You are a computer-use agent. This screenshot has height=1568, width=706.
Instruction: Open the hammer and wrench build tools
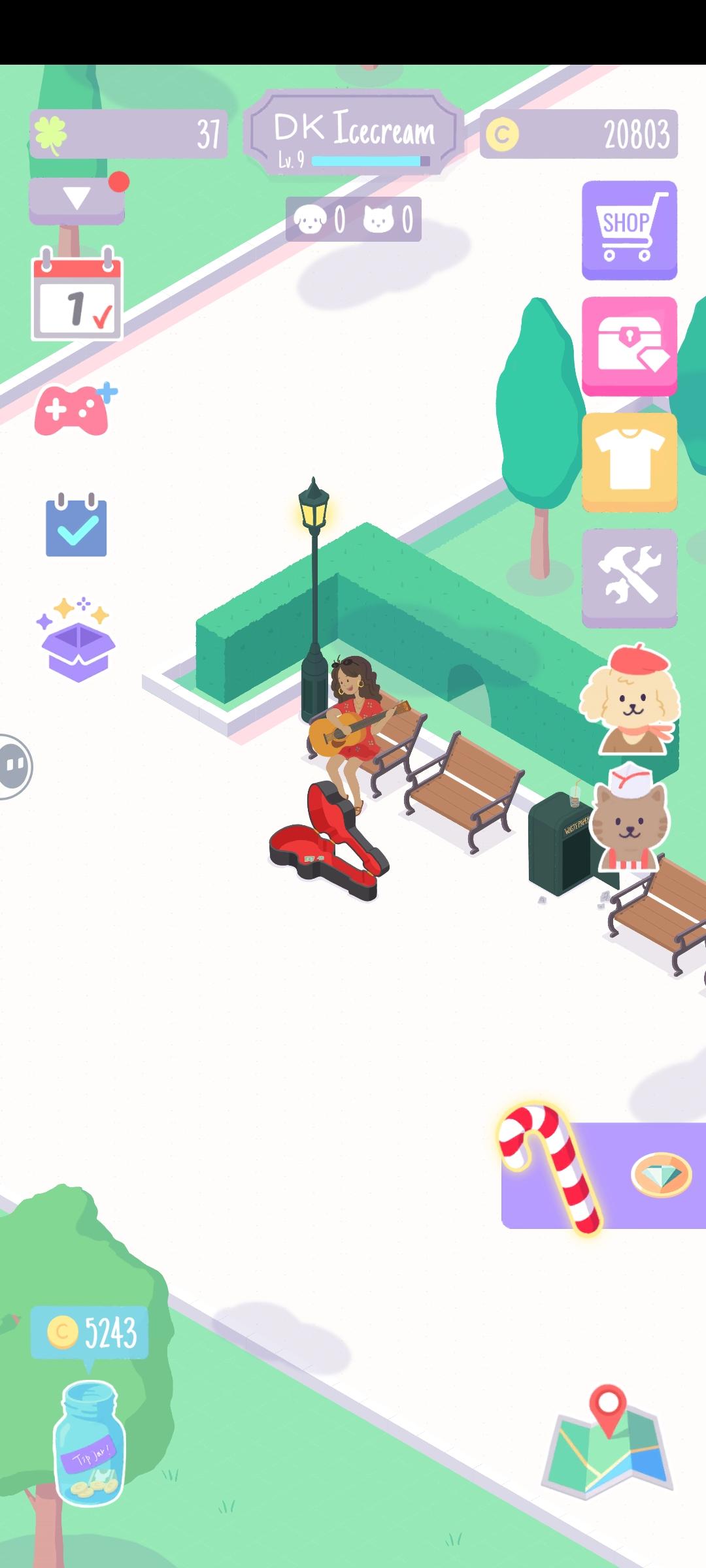pos(630,575)
